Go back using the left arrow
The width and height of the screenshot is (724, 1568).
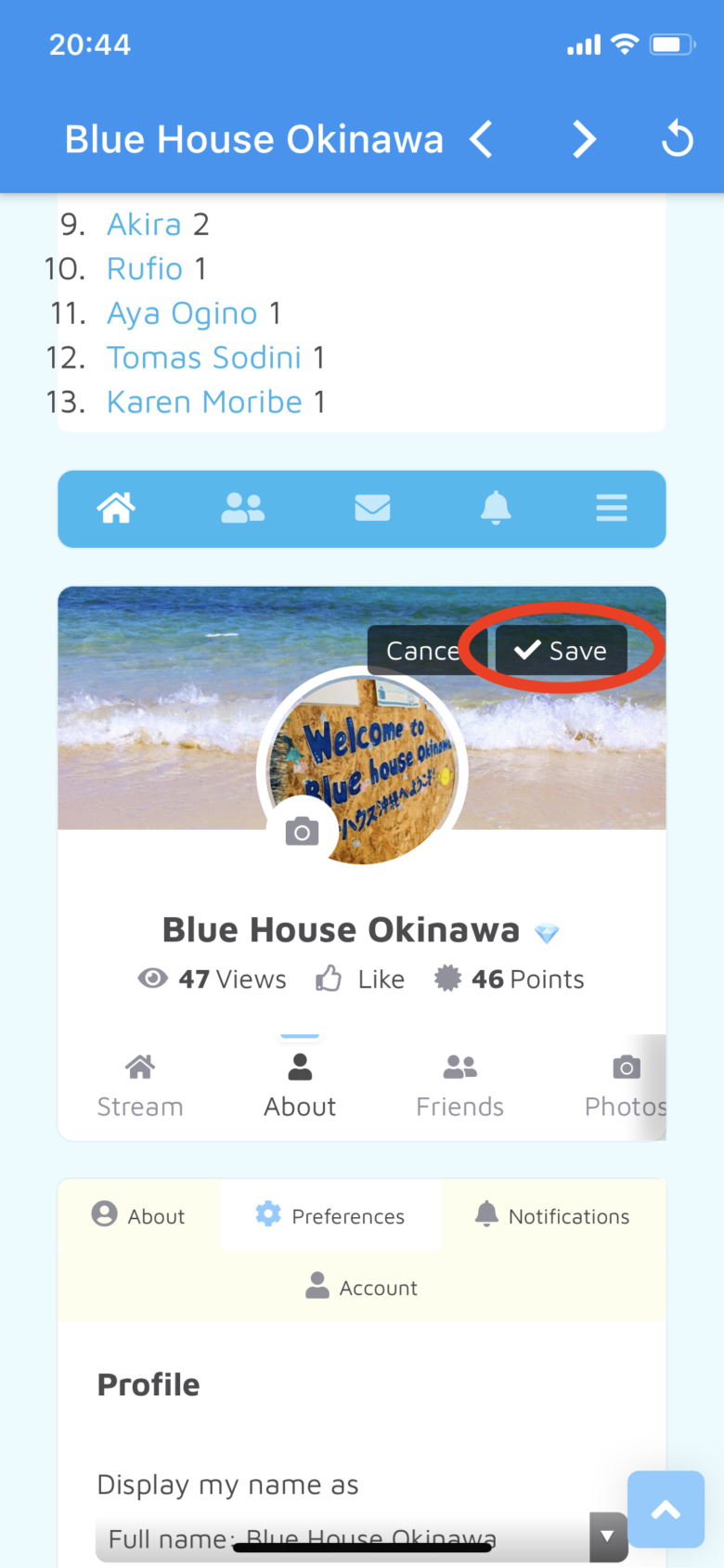481,140
